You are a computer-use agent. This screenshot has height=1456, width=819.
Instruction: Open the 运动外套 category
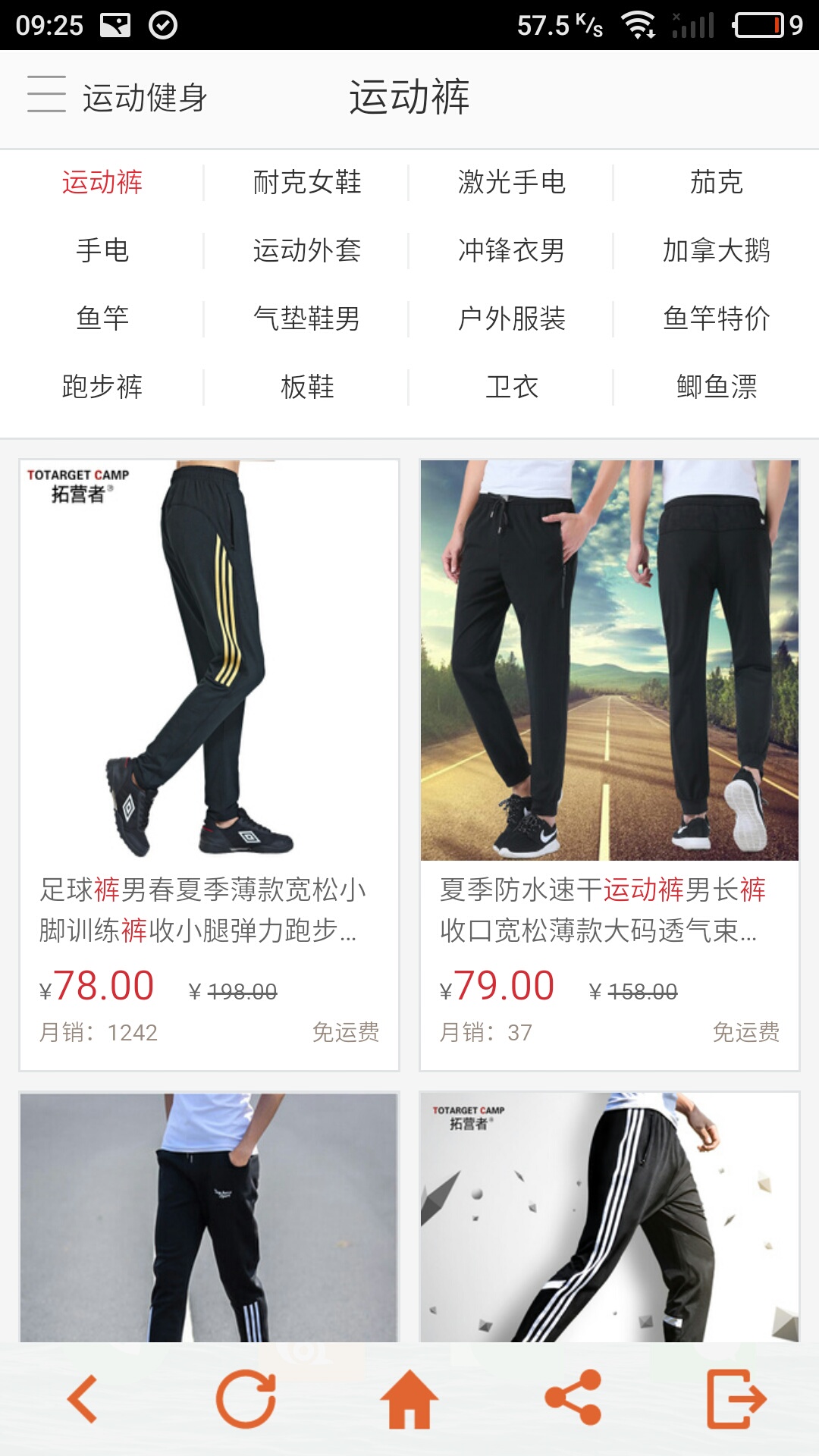tap(307, 250)
